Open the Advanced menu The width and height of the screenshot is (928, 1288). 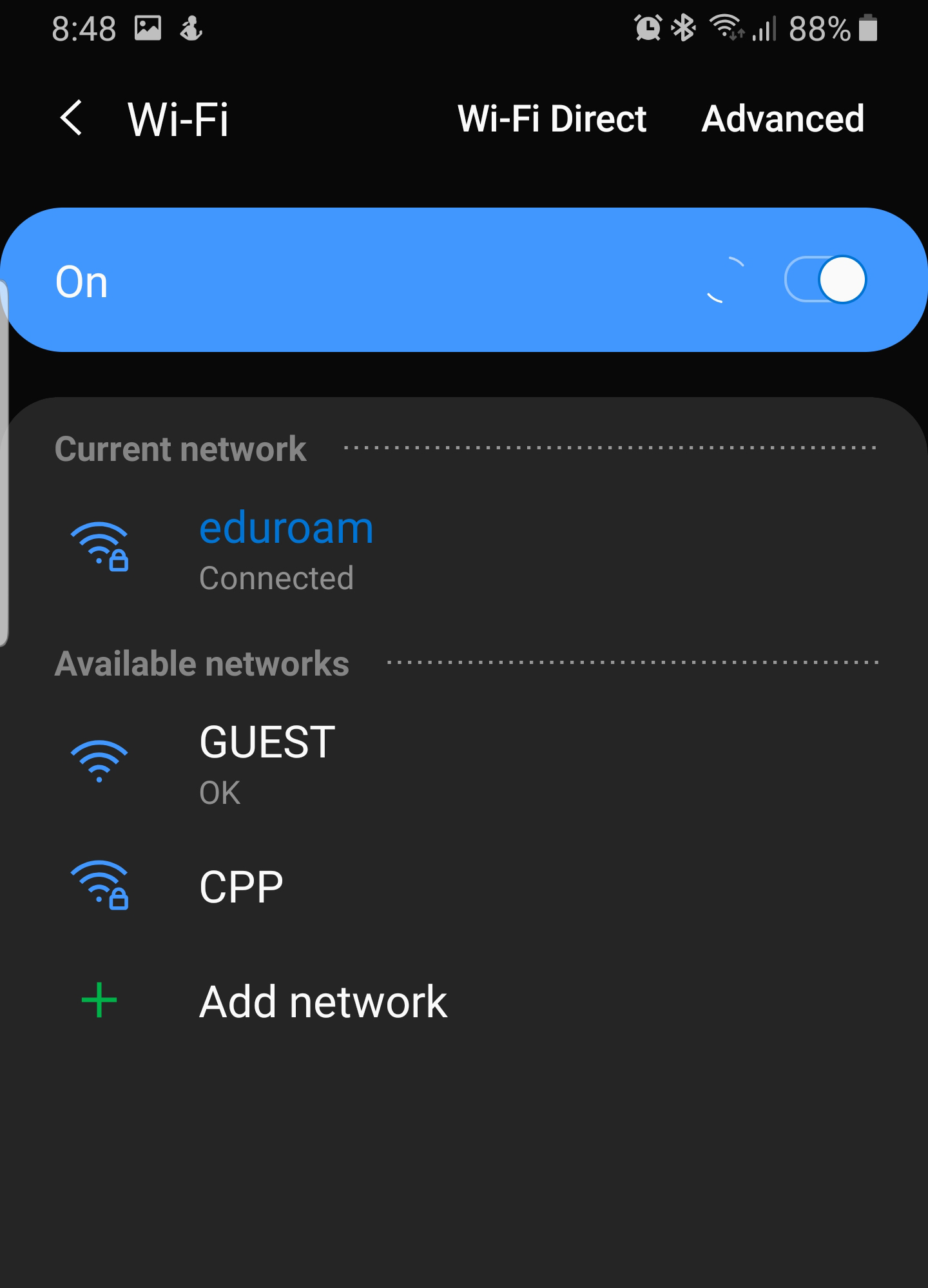(x=784, y=119)
